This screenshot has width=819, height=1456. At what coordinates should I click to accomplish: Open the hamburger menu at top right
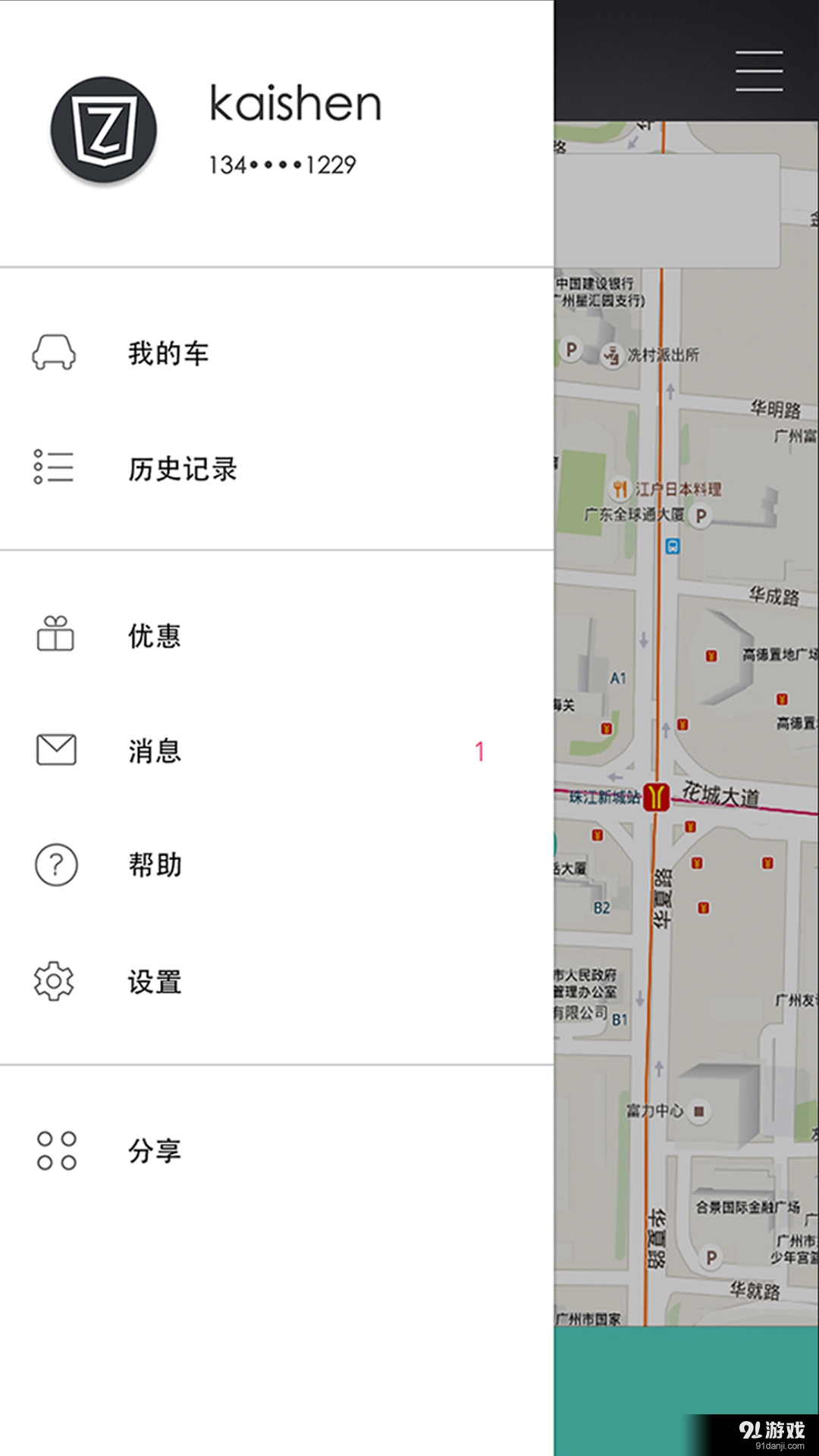pos(758,70)
